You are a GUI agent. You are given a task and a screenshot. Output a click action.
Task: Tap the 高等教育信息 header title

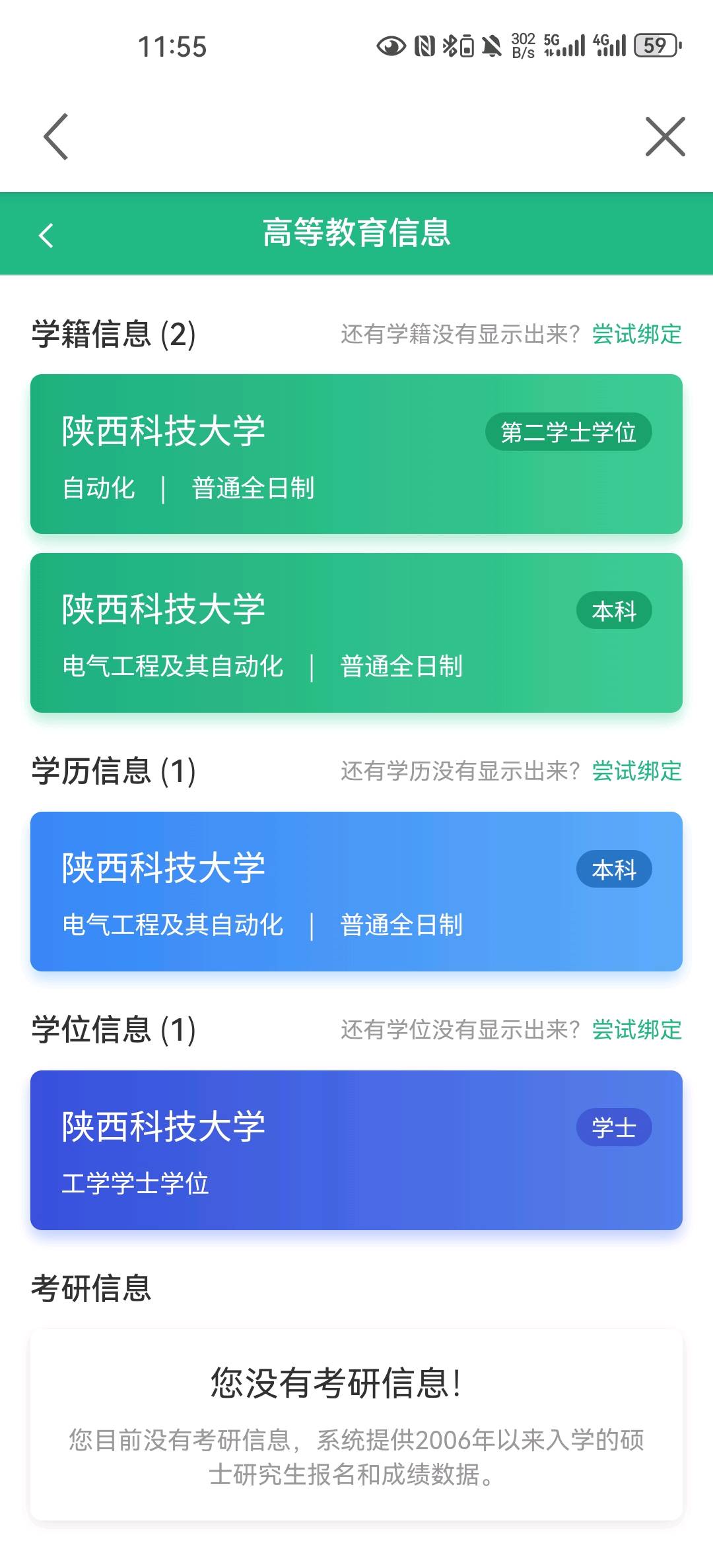tap(356, 235)
